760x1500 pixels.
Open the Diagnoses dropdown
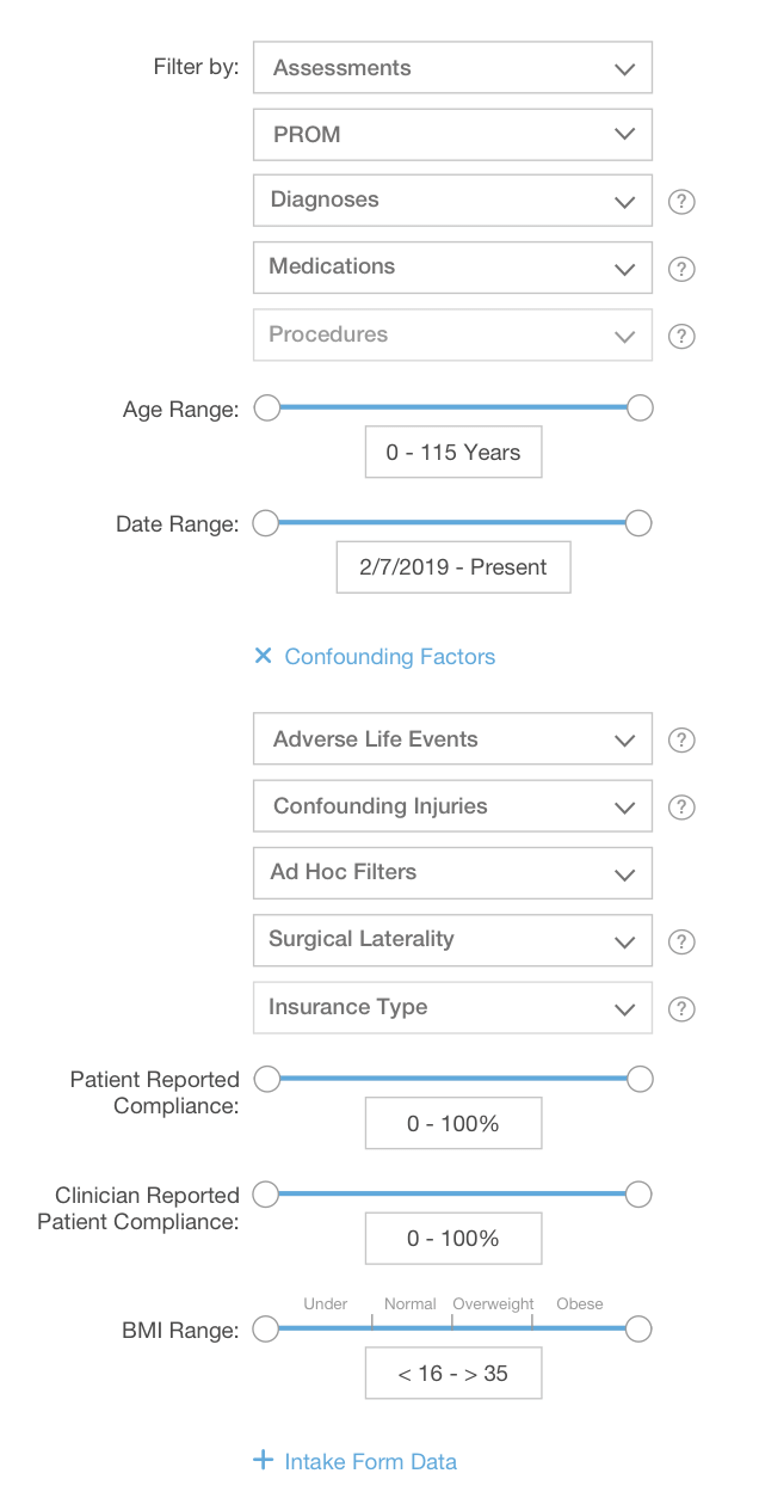452,201
